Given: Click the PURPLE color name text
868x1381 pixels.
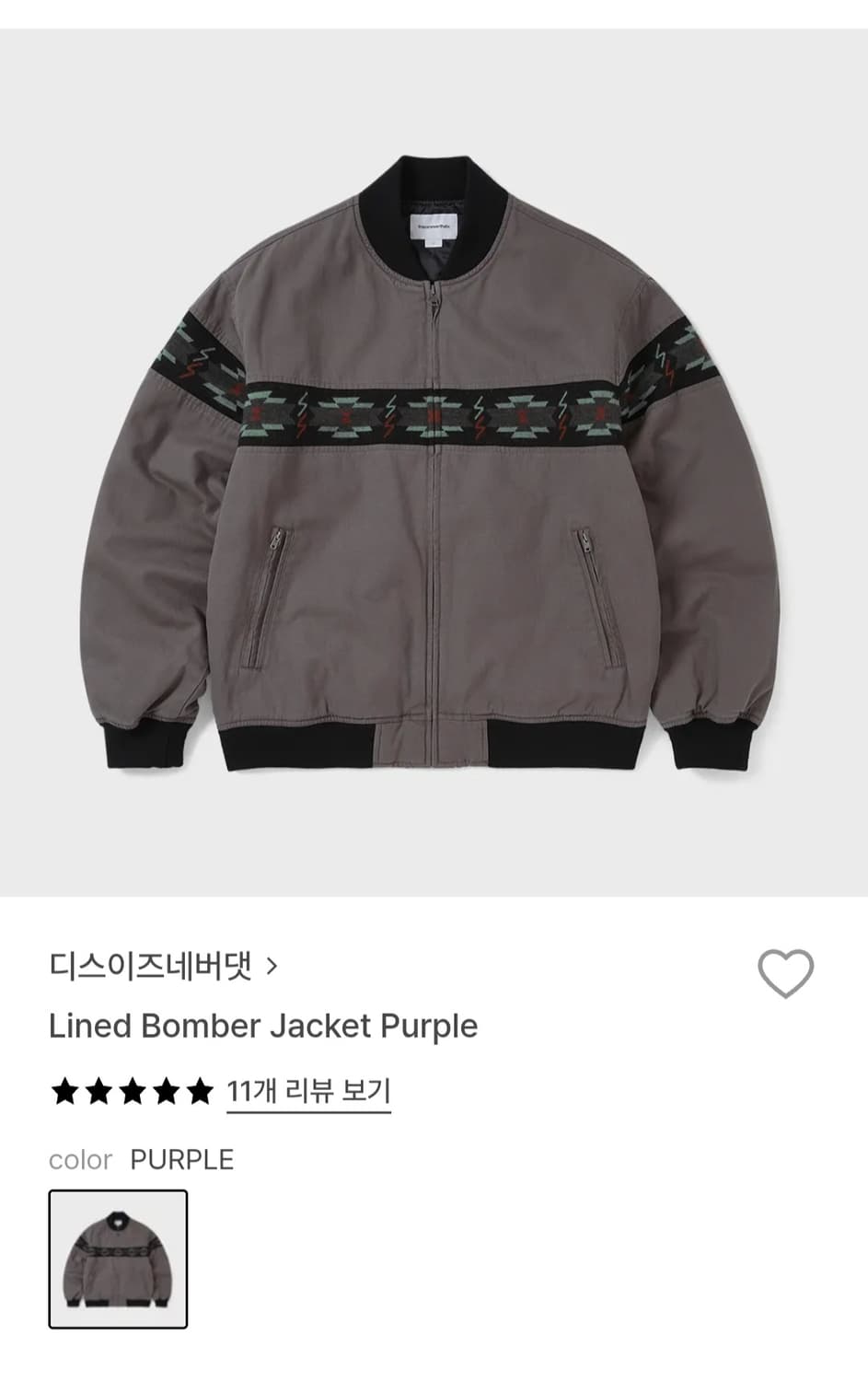Looking at the screenshot, I should 184,1160.
